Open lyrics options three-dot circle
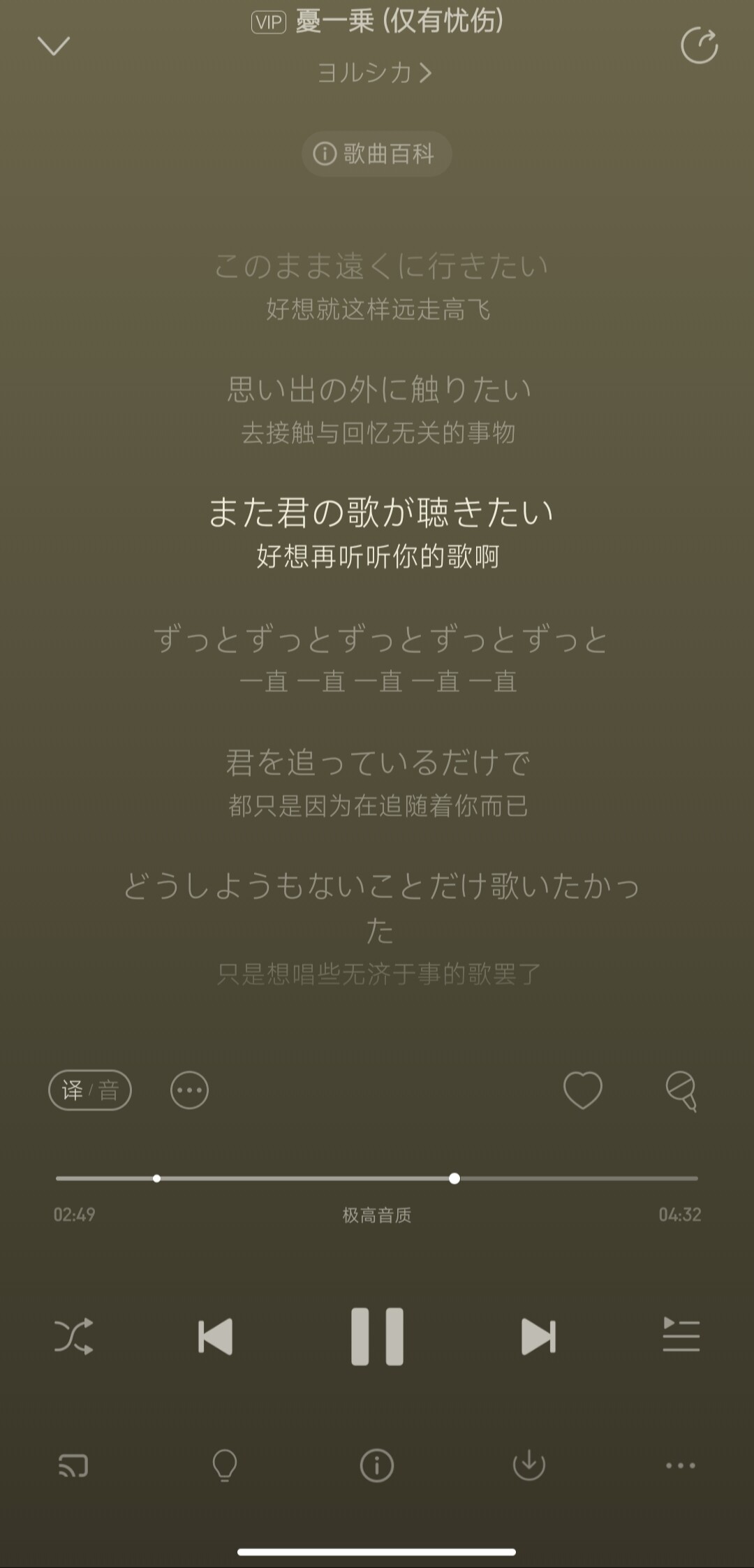Screen dimensions: 754x1568 (189, 1090)
